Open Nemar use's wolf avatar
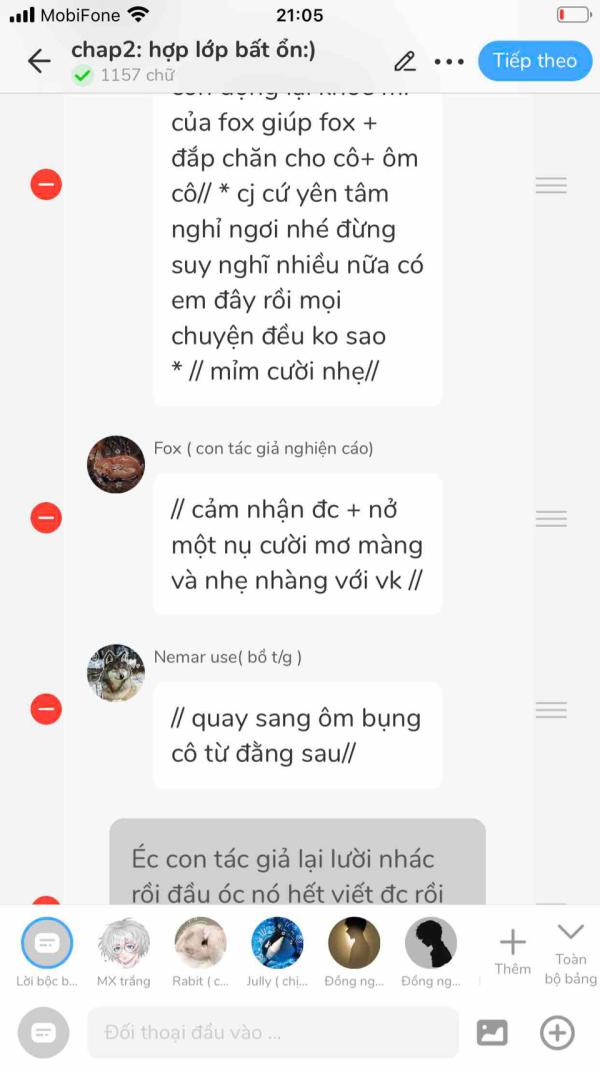The width and height of the screenshot is (600, 1067). (x=116, y=672)
